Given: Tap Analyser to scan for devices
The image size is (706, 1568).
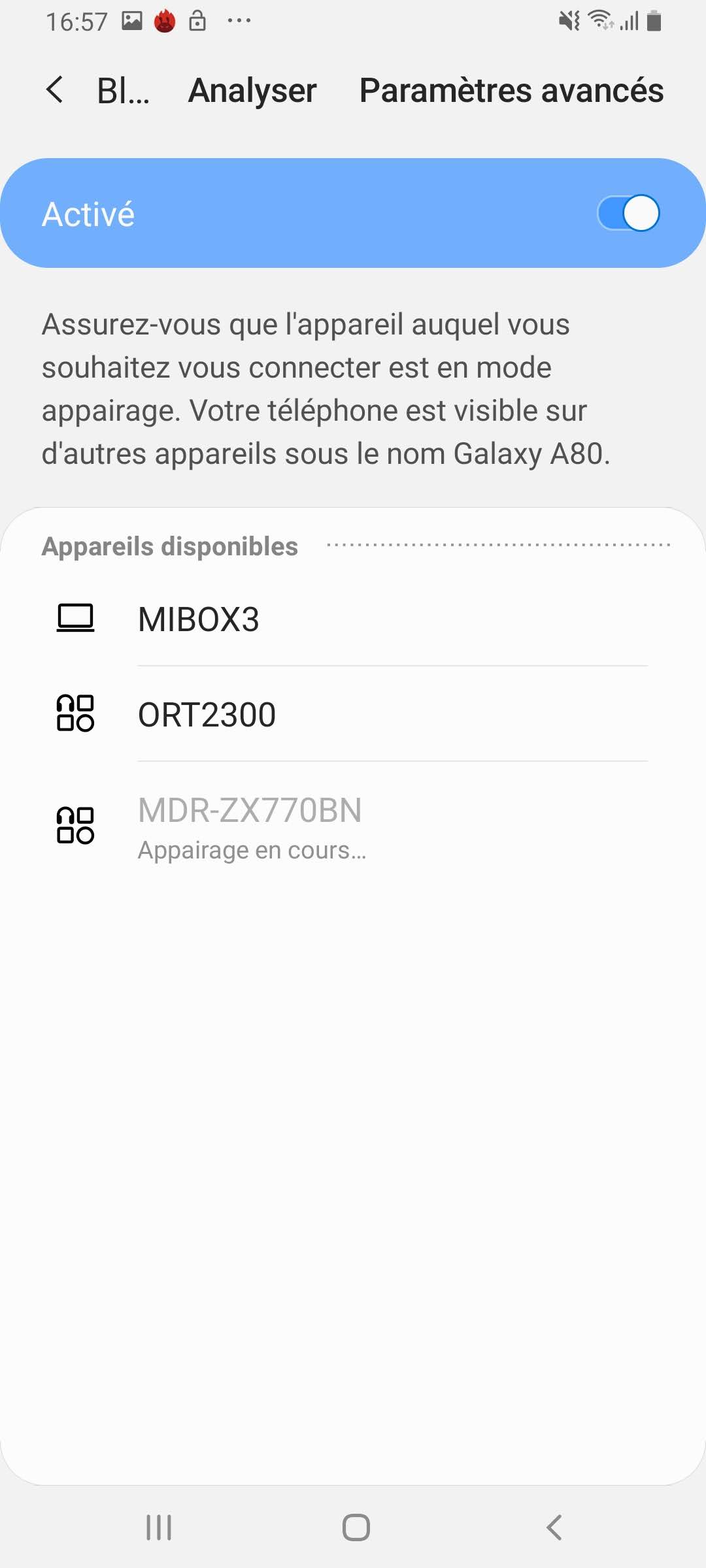Looking at the screenshot, I should tap(252, 90).
